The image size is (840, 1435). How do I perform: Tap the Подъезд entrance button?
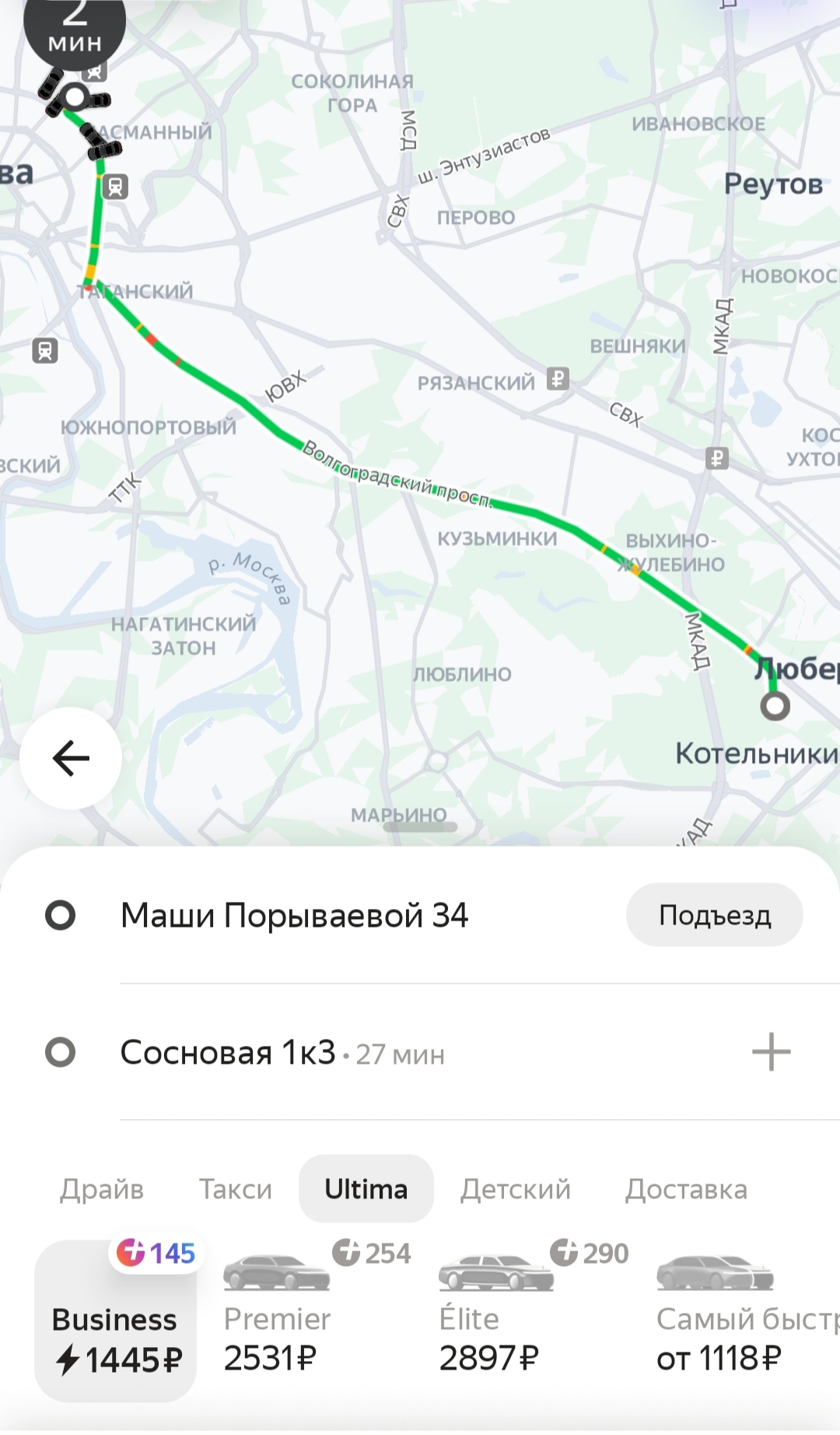coord(714,915)
